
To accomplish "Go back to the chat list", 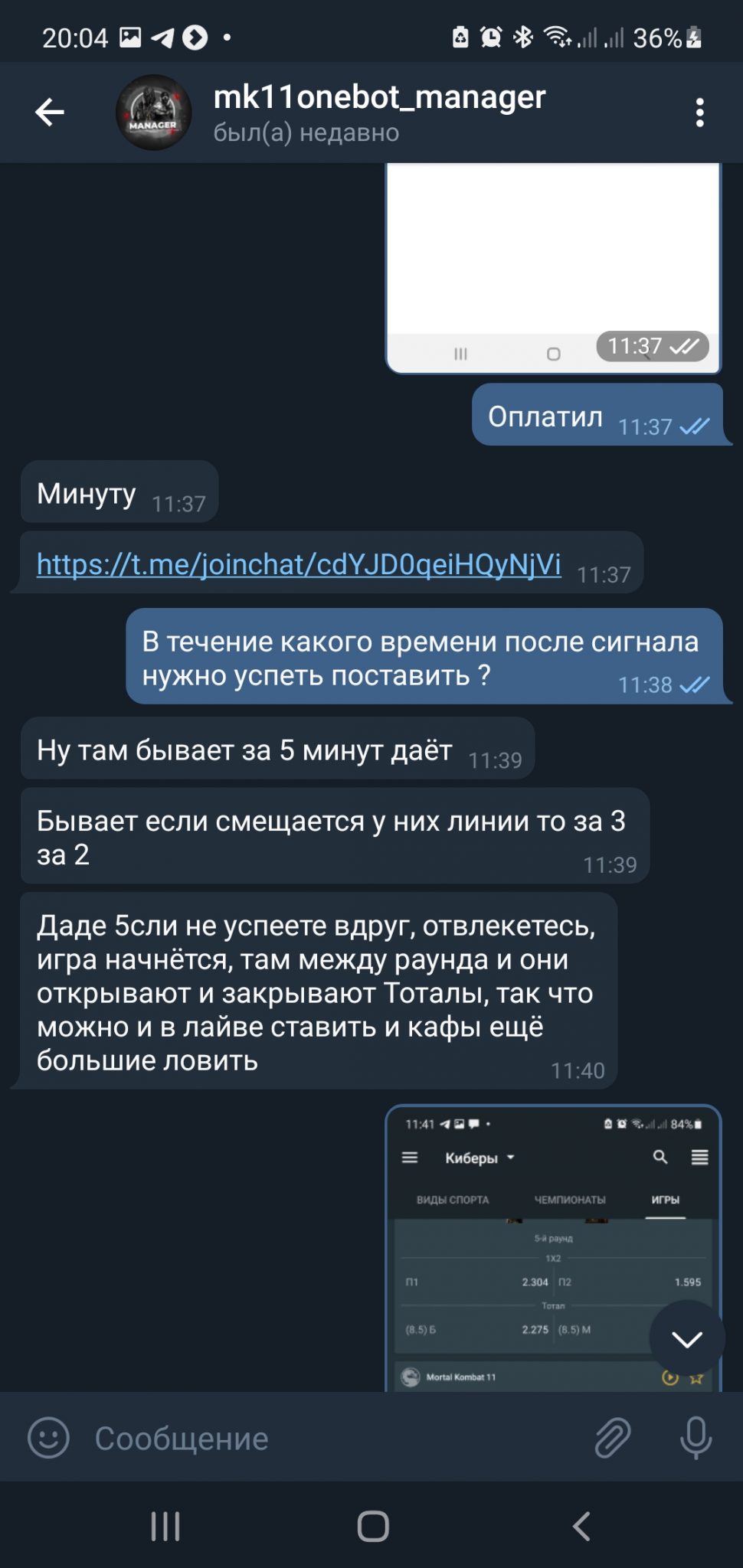I will [50, 113].
